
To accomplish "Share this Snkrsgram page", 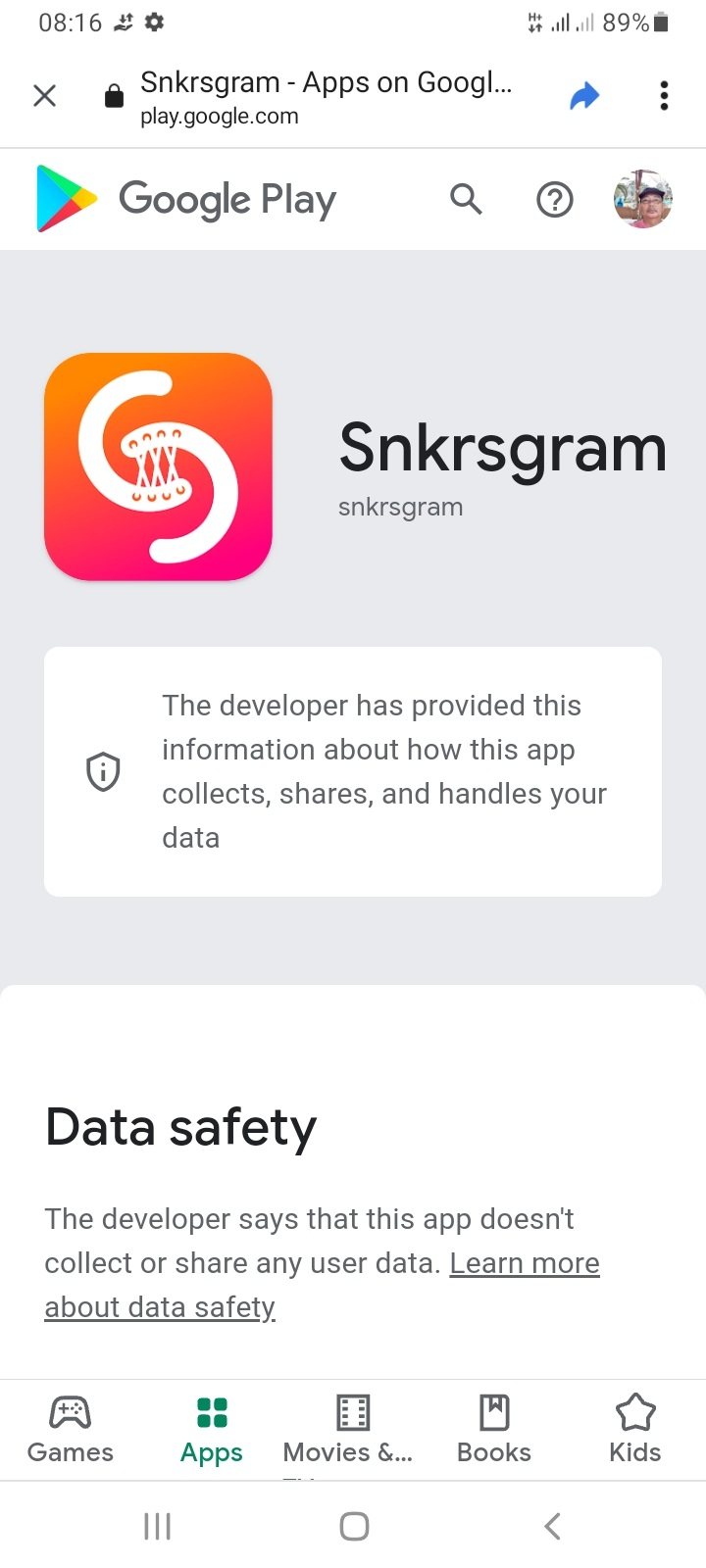I will pyautogui.click(x=584, y=95).
